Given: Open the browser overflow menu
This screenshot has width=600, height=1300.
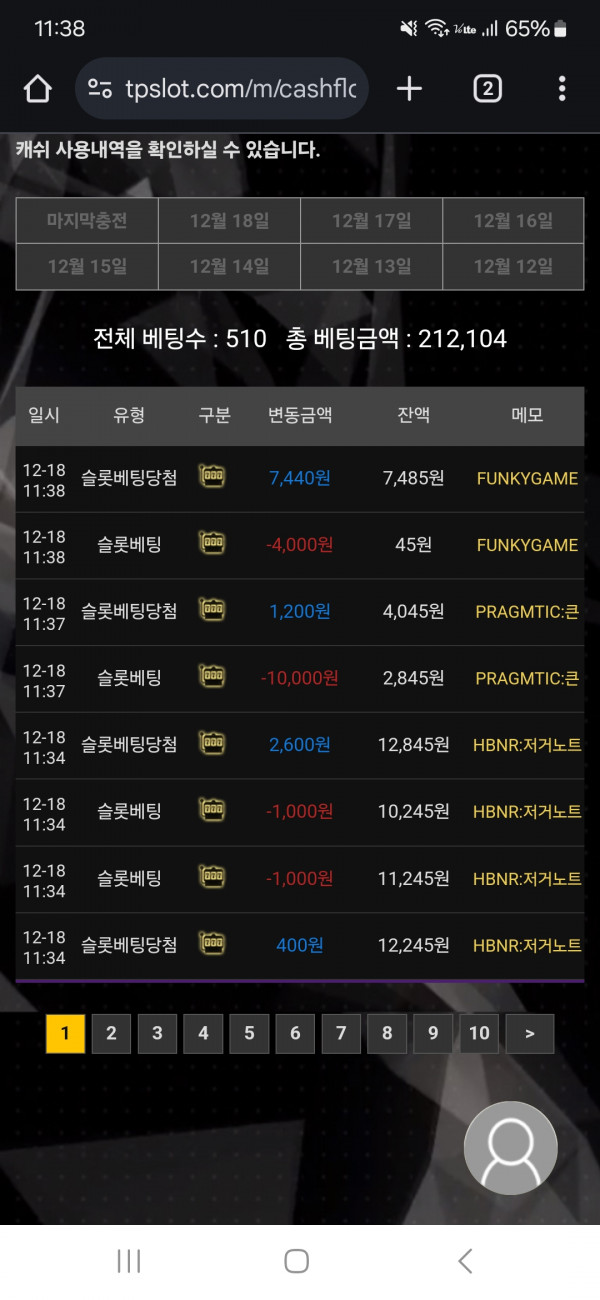Looking at the screenshot, I should [x=562, y=89].
